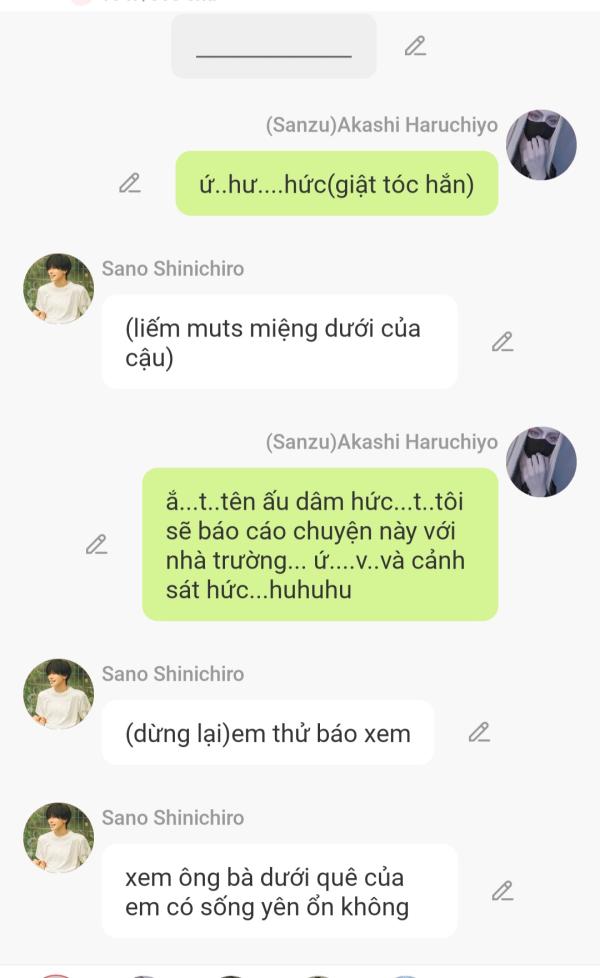Edit the message "em thử báo xem"

[479, 733]
